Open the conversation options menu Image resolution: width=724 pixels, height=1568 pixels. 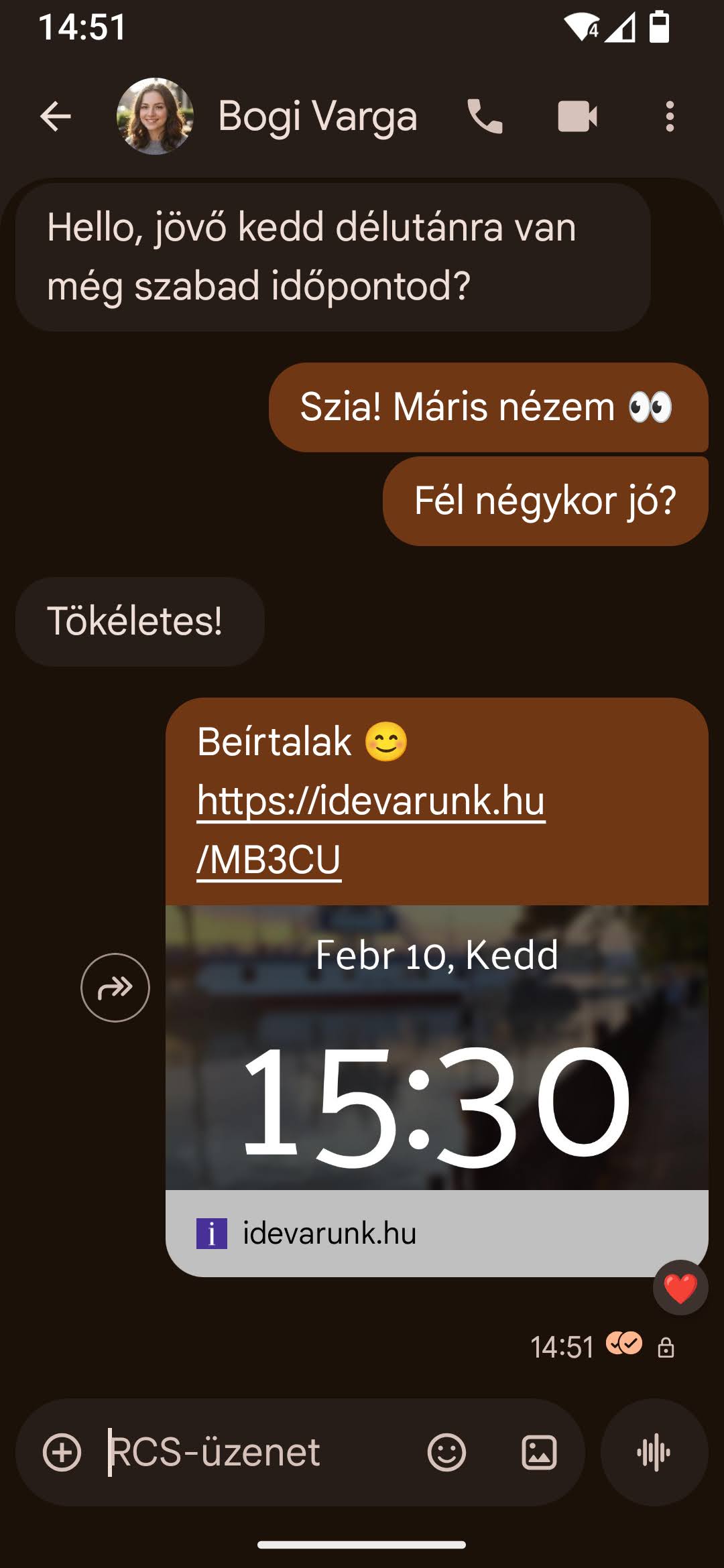tap(668, 117)
